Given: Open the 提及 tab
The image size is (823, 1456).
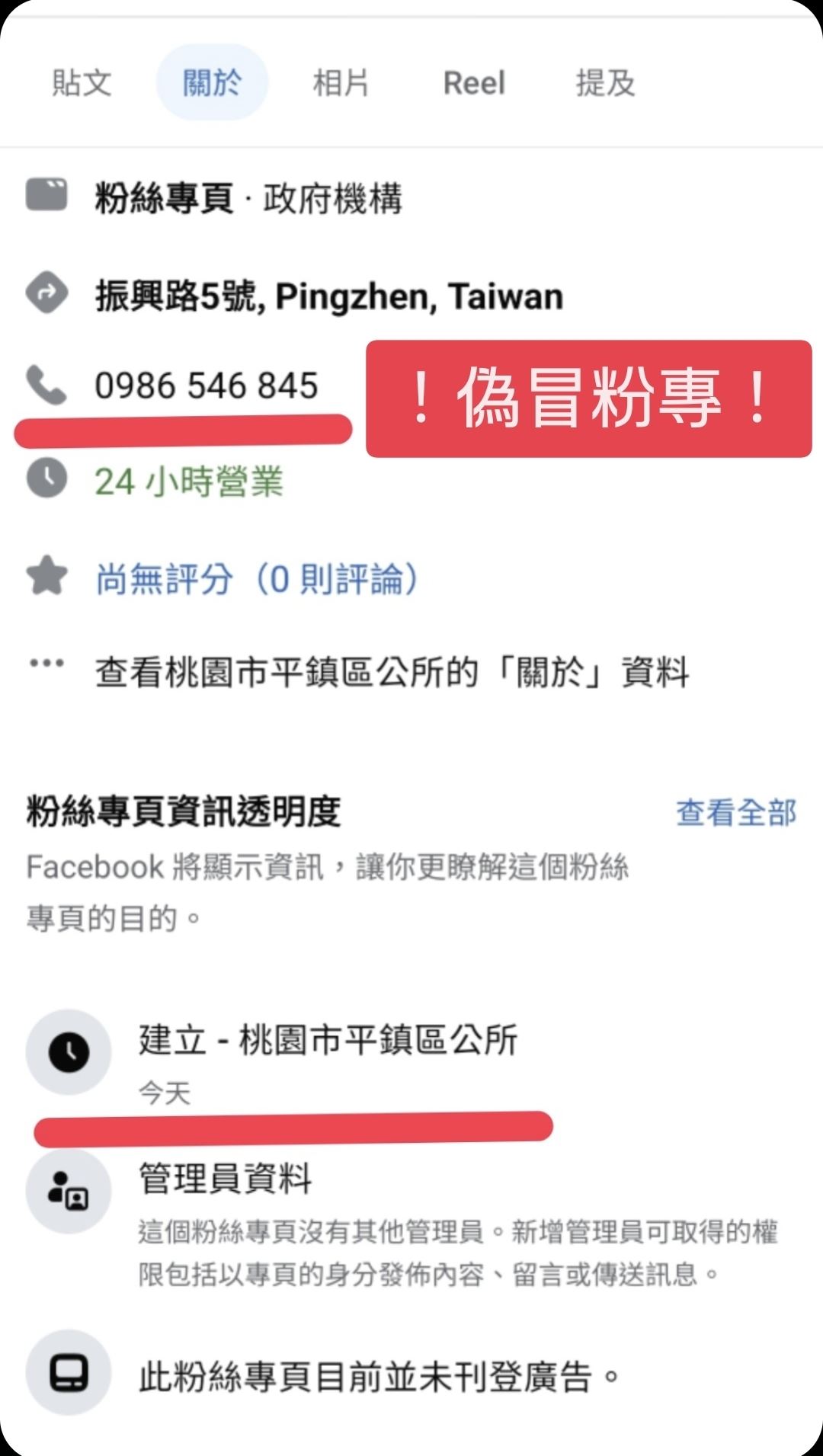Looking at the screenshot, I should pyautogui.click(x=605, y=82).
